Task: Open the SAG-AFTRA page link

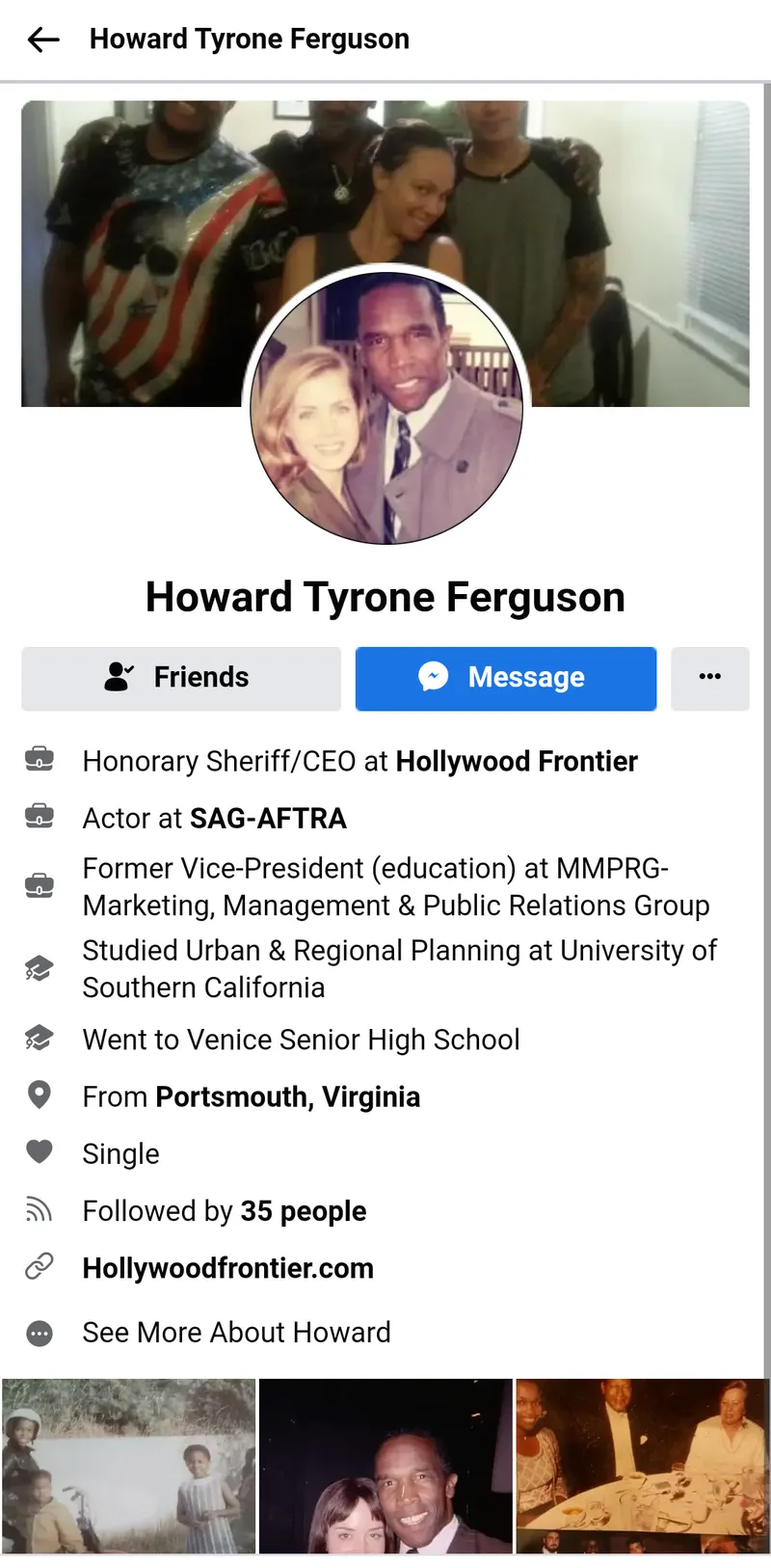Action: point(268,819)
